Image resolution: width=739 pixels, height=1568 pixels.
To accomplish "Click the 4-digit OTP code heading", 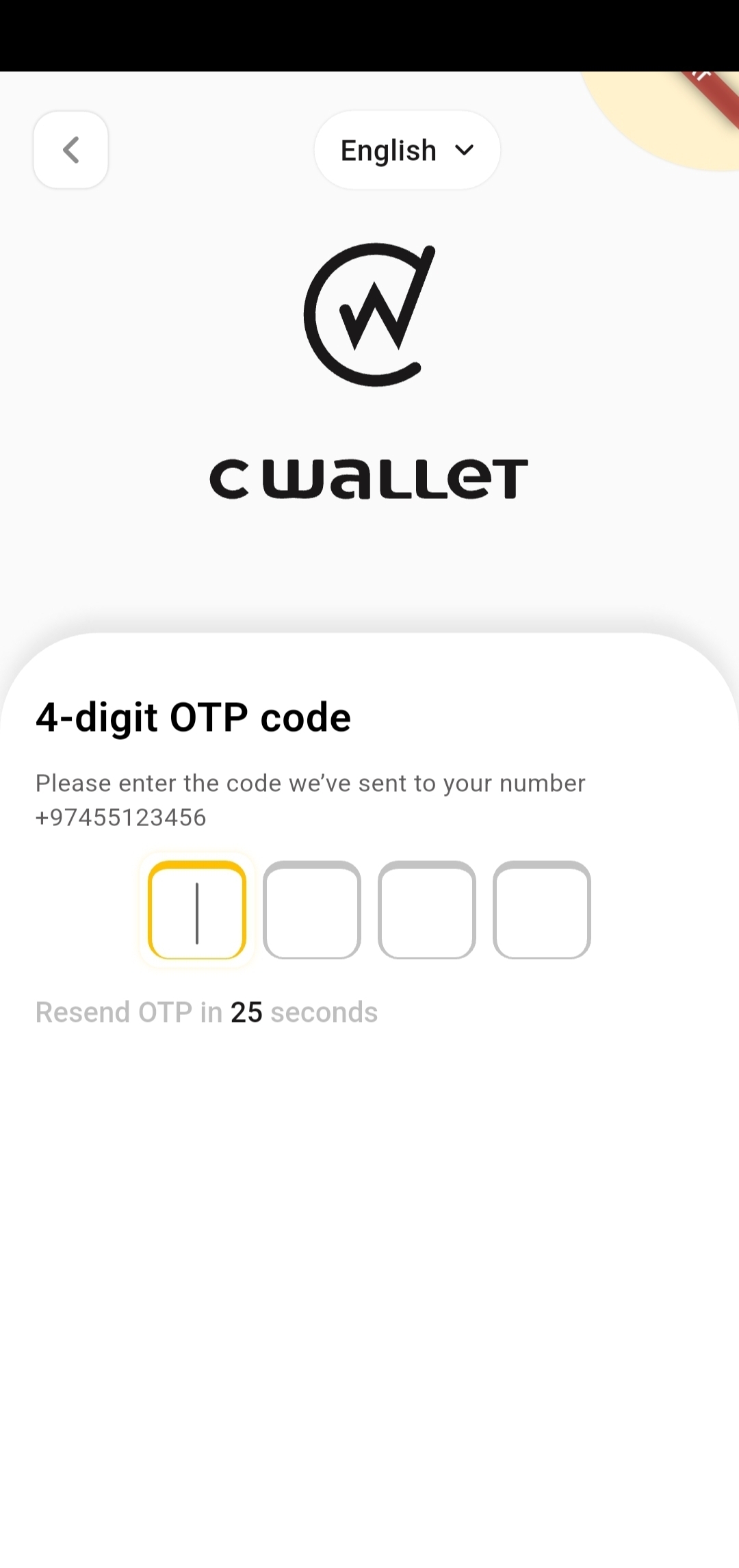I will tap(193, 716).
